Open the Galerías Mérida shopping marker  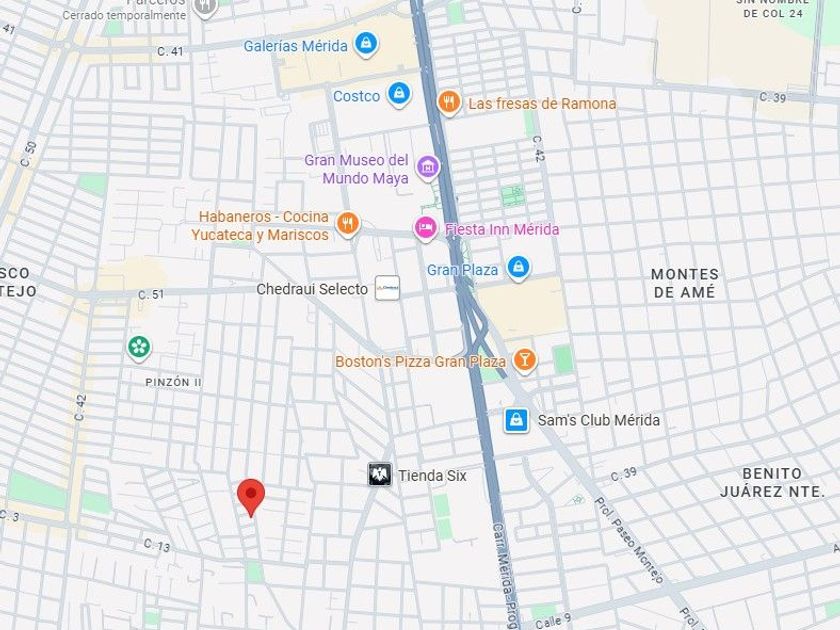(x=366, y=44)
